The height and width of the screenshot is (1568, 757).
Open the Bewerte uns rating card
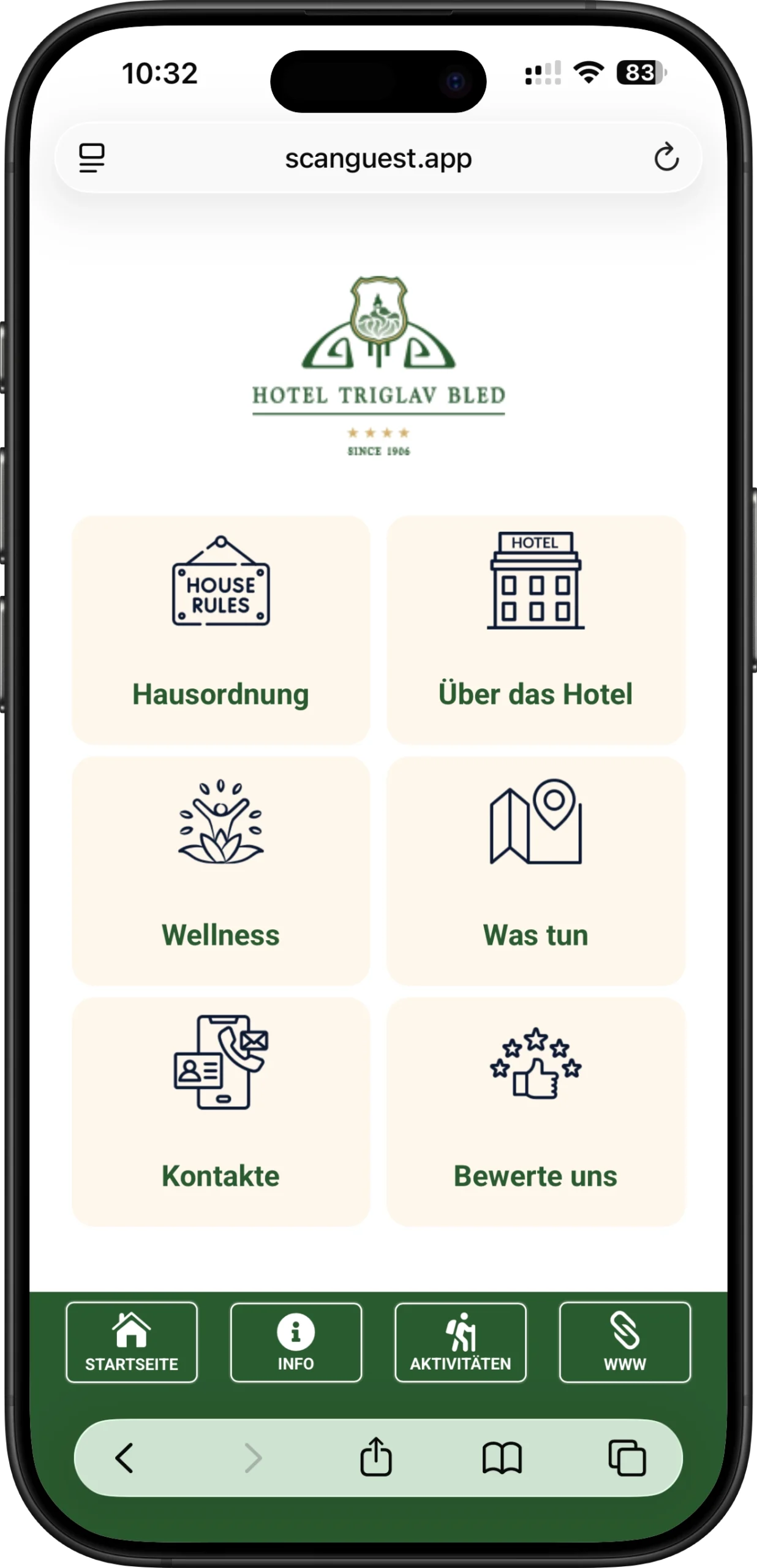point(535,1111)
